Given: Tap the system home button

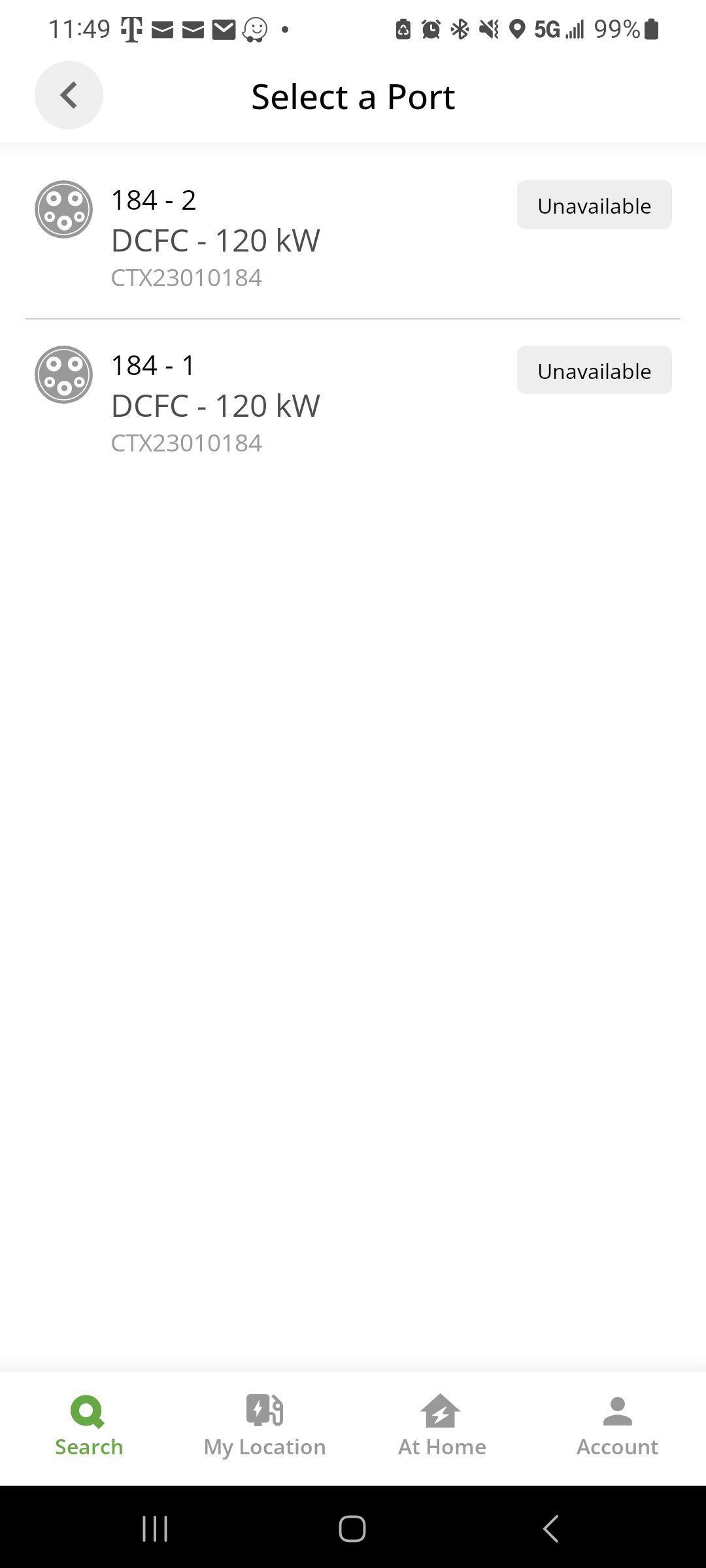Looking at the screenshot, I should 352,1528.
